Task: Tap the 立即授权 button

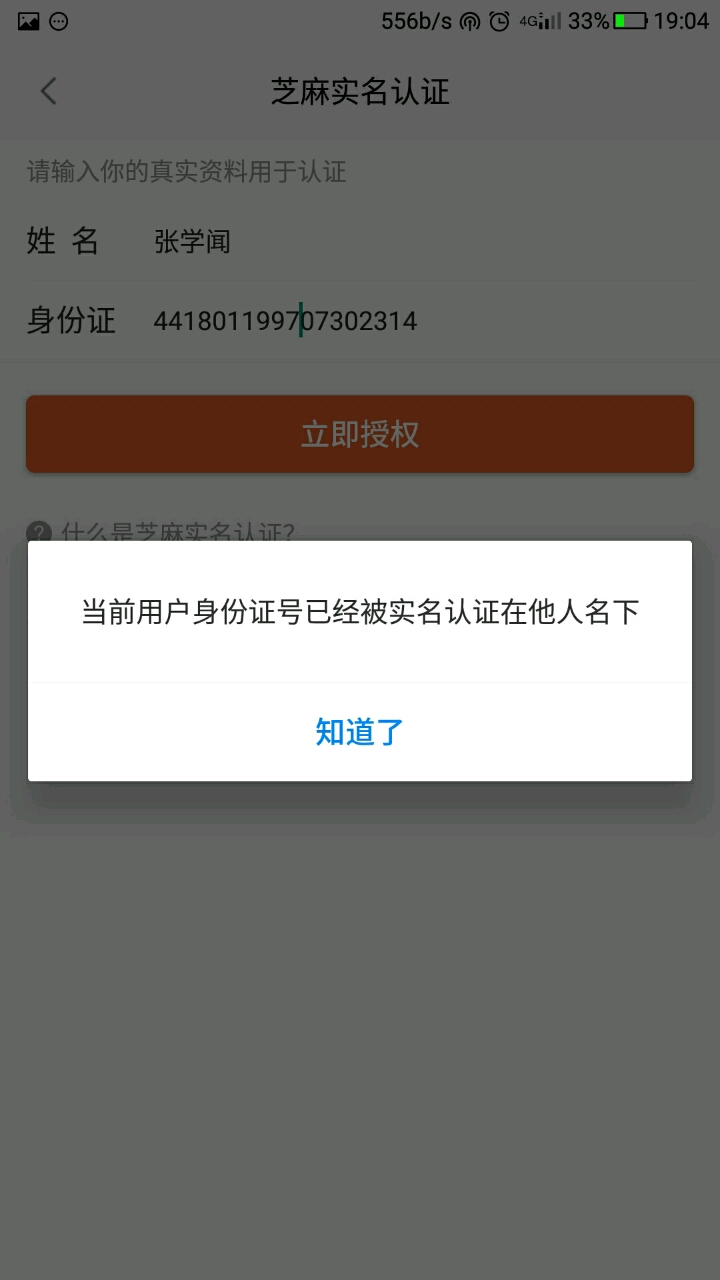Action: coord(360,434)
